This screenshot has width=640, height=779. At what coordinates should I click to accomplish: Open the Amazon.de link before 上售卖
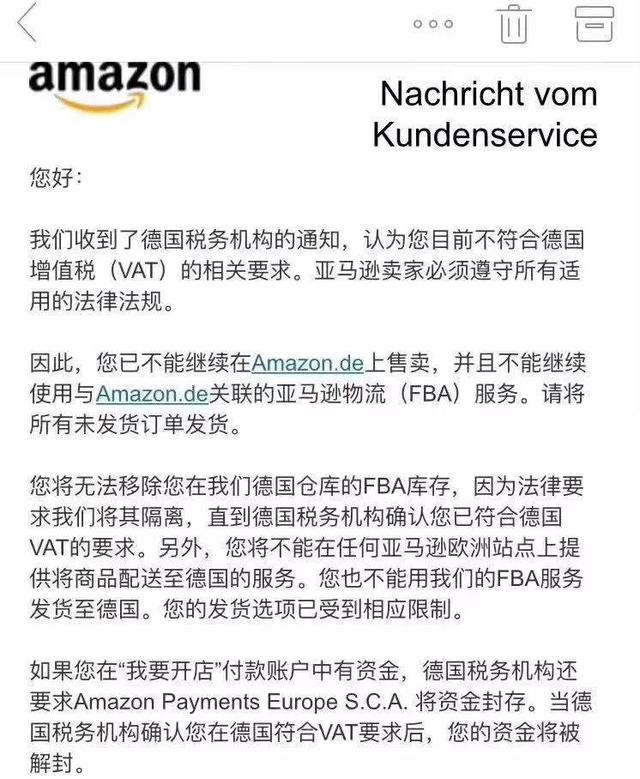point(305,361)
